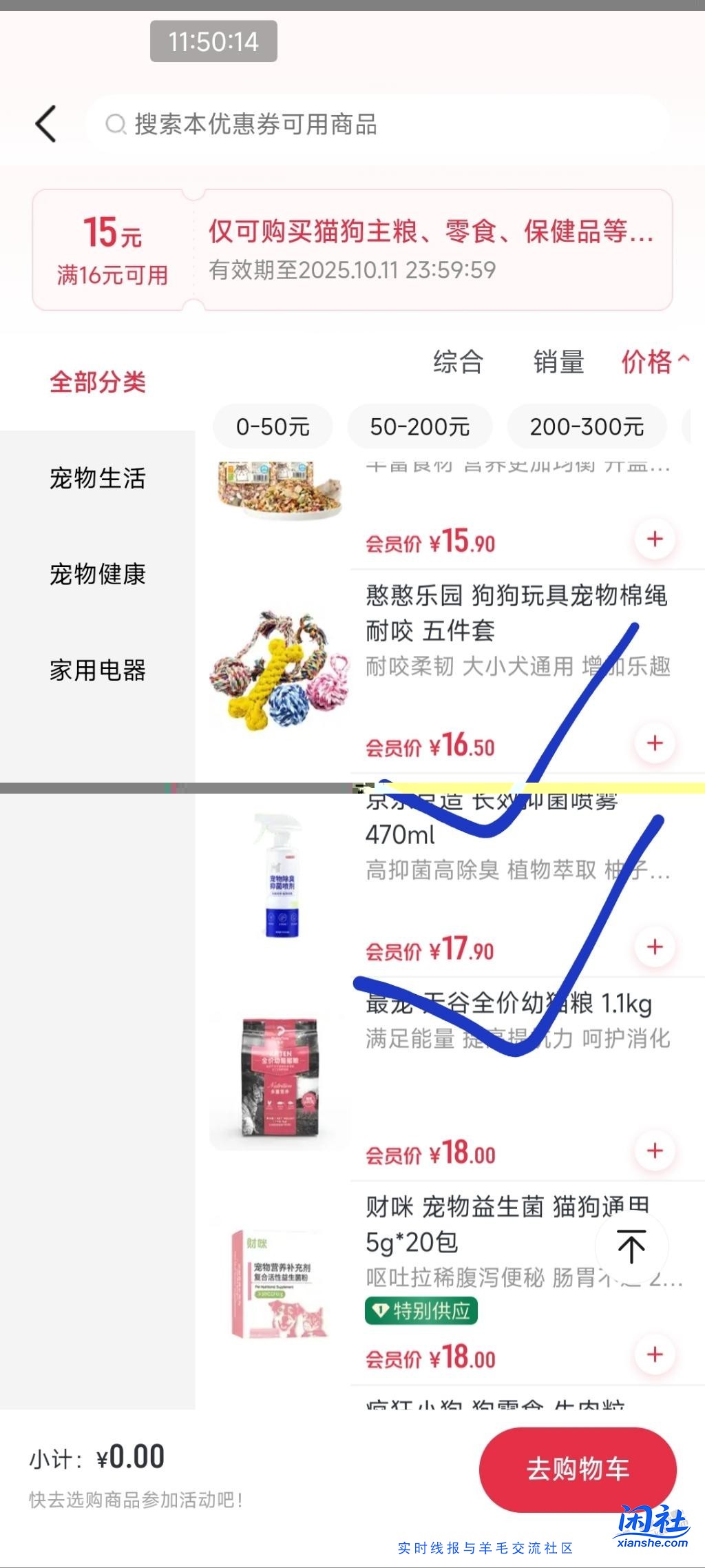
Task: Expand the truncated coupon description text
Action: click(434, 234)
